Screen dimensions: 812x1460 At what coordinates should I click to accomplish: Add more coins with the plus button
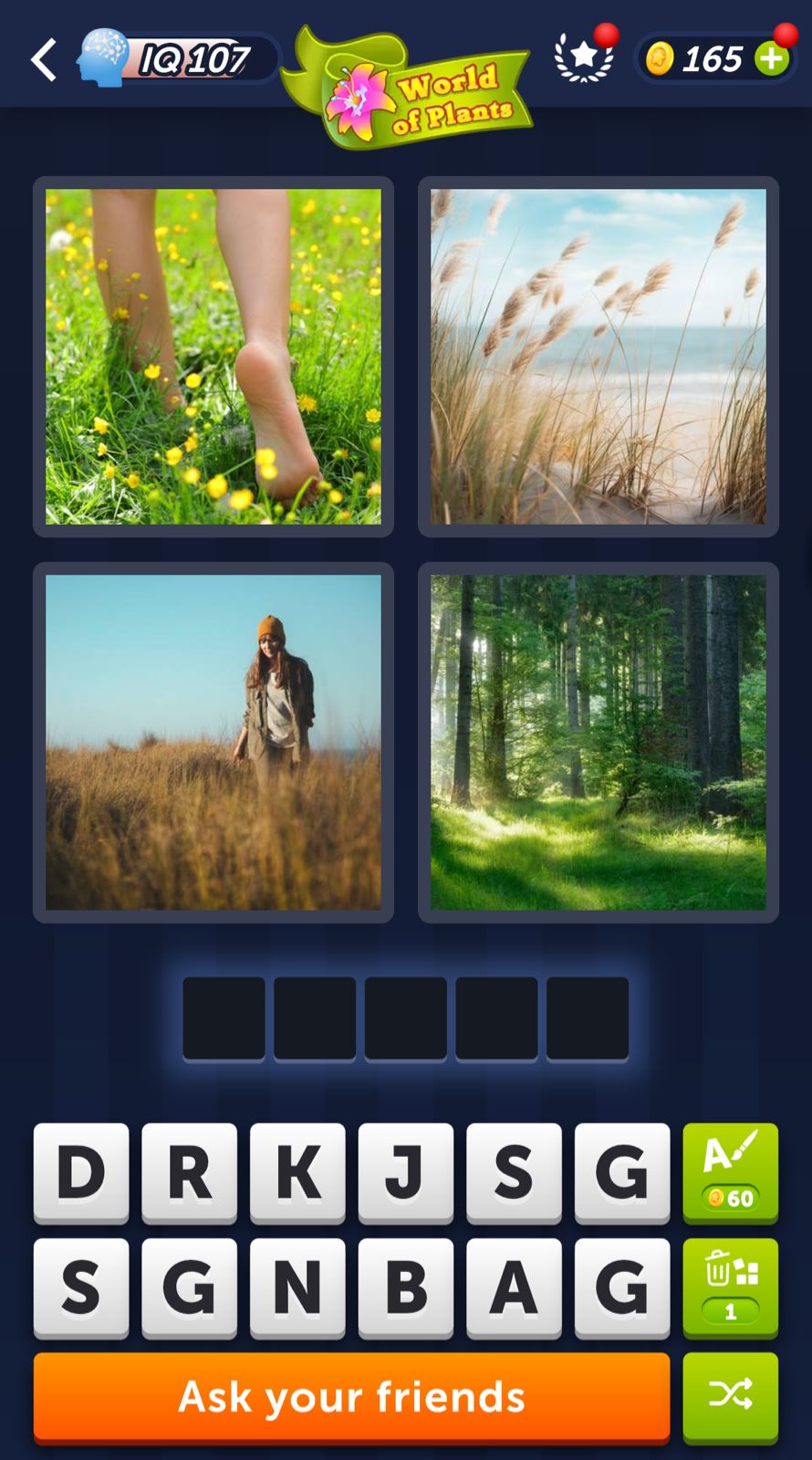click(x=772, y=59)
